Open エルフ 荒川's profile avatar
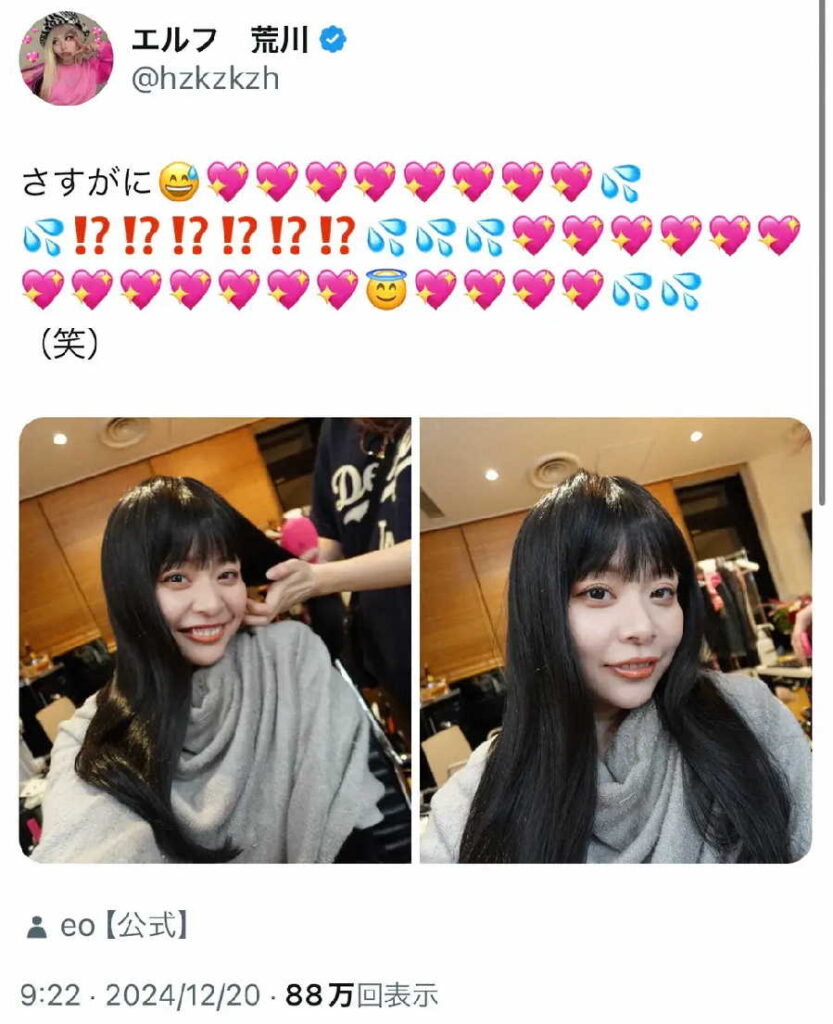 (66, 59)
